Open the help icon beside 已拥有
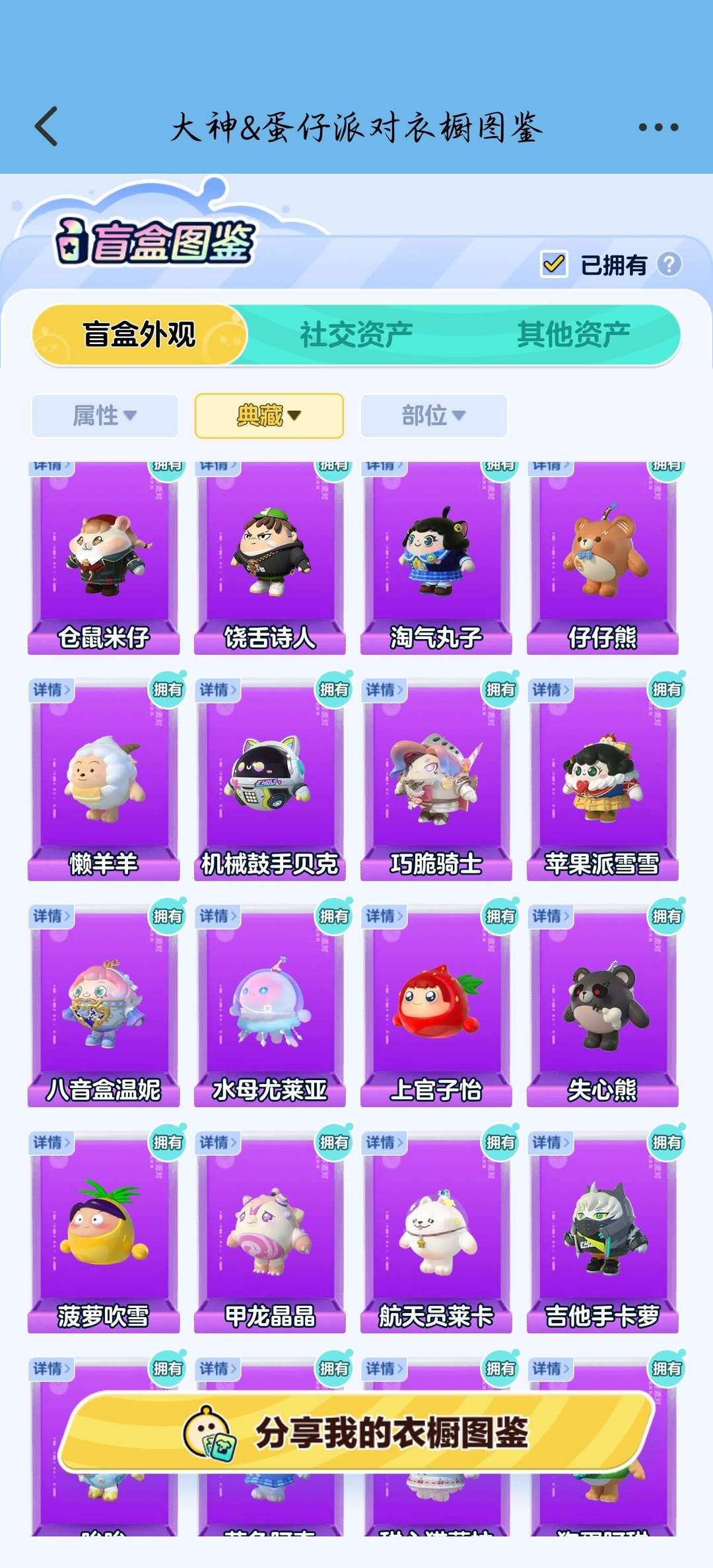 point(669,264)
